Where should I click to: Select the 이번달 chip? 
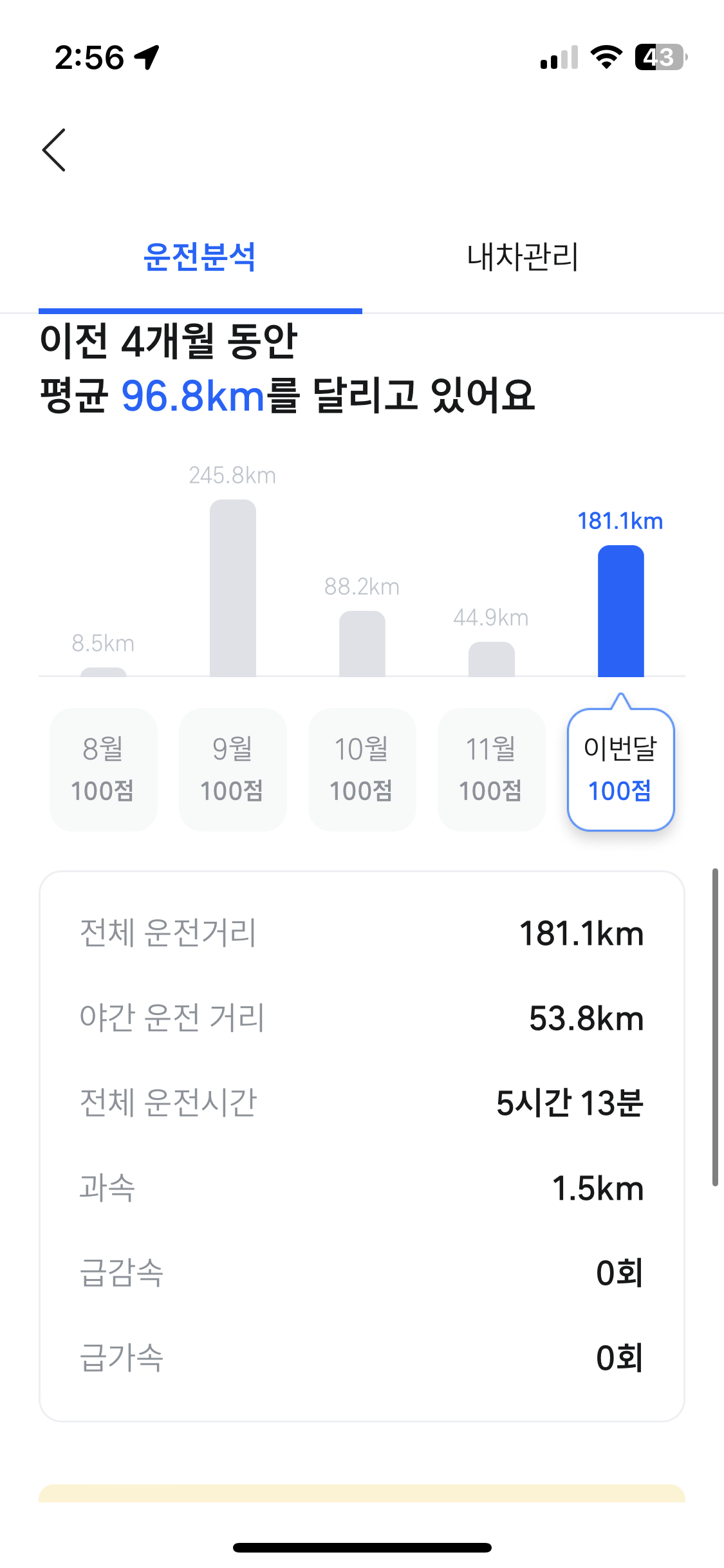click(x=620, y=769)
